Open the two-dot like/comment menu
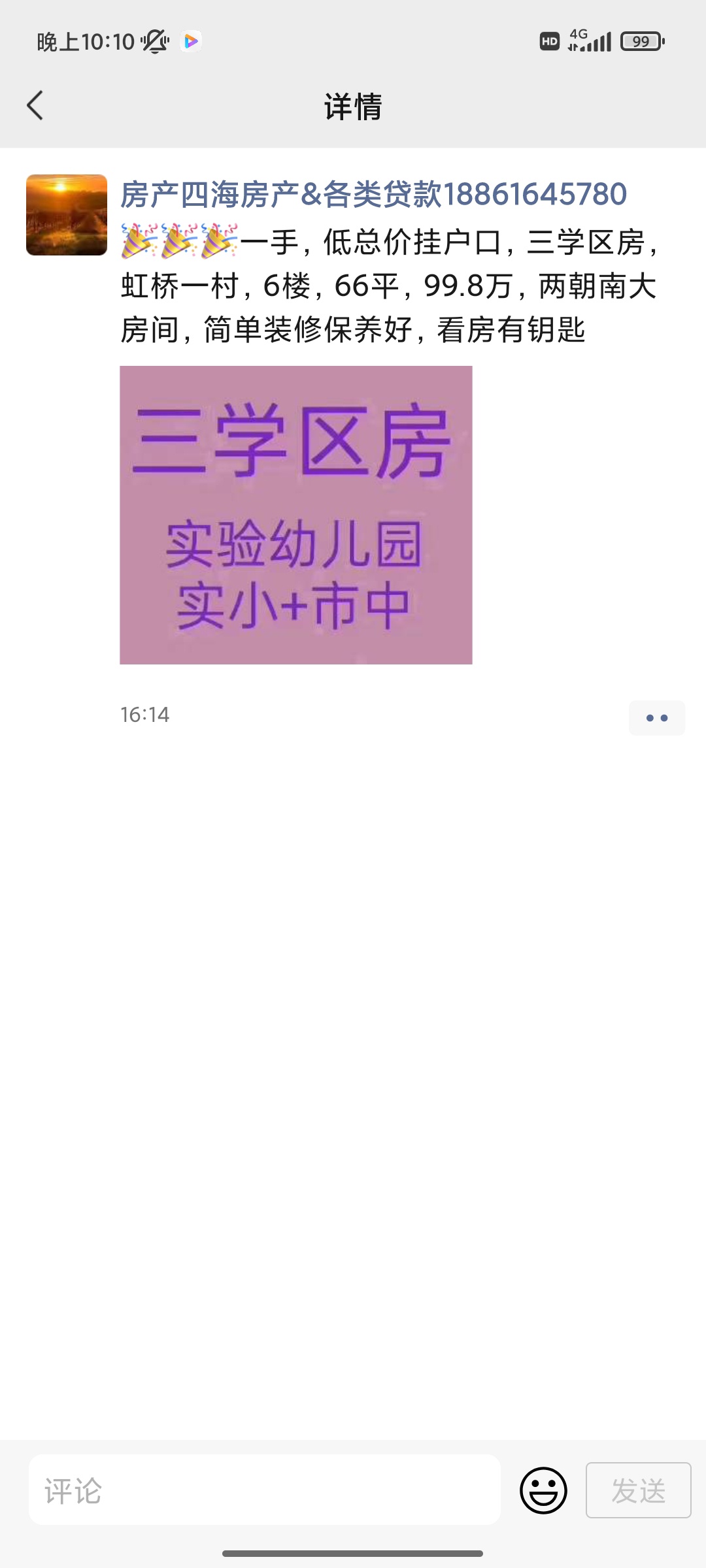This screenshot has height=1568, width=706. pyautogui.click(x=656, y=718)
